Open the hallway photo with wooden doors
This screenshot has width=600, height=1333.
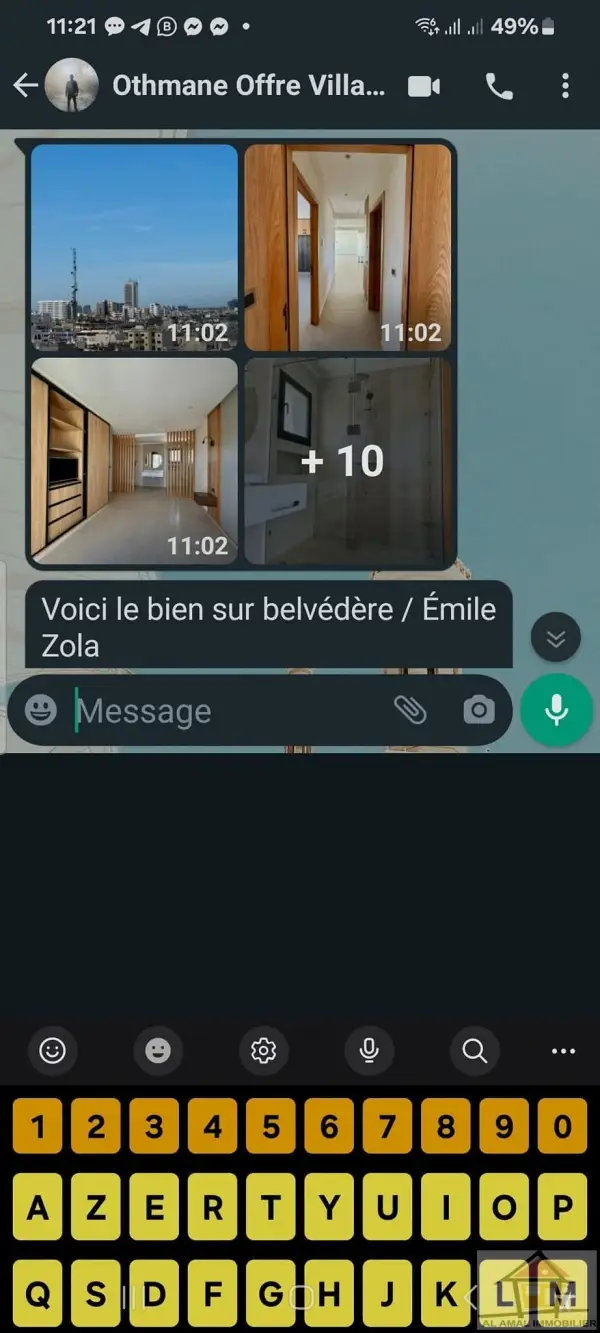tap(348, 247)
